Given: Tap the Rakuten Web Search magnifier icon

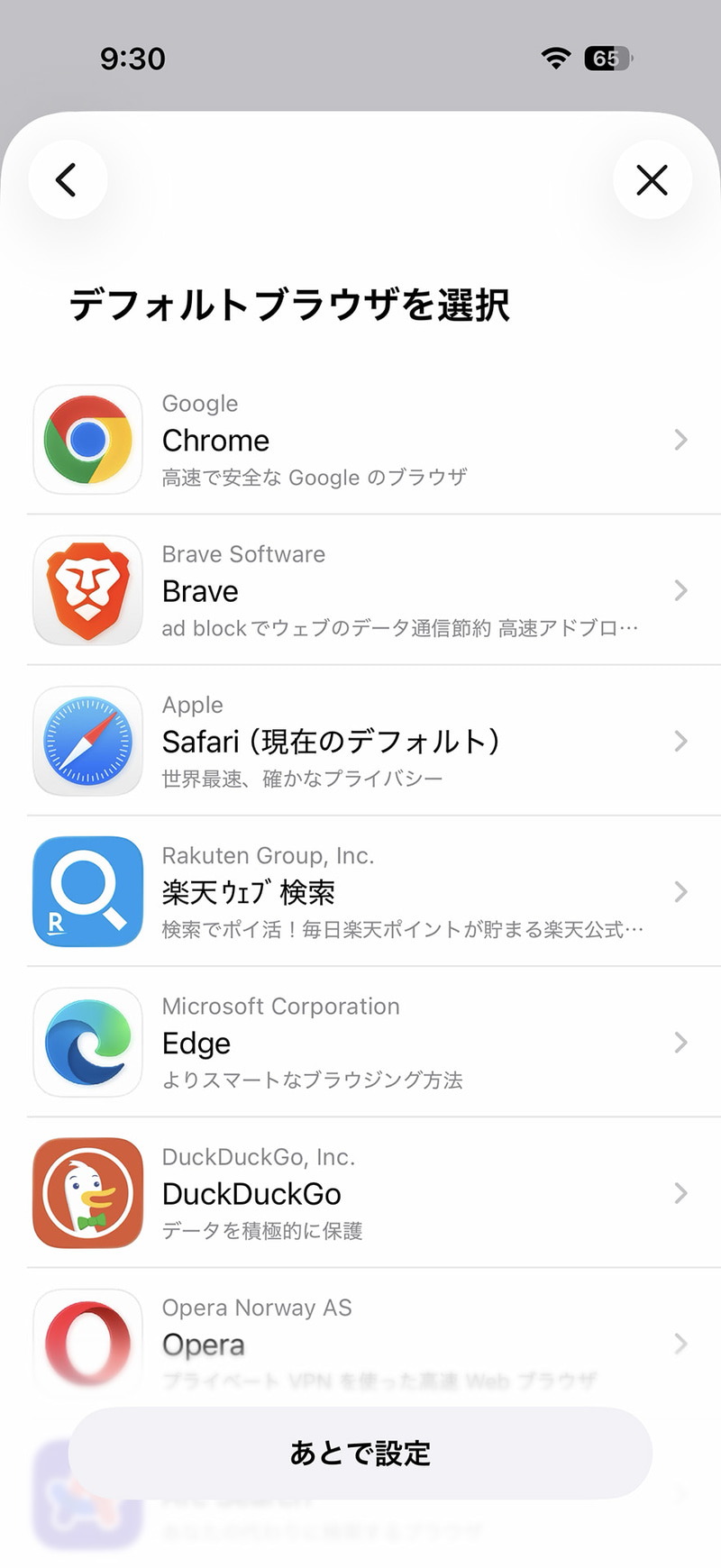Looking at the screenshot, I should [x=87, y=891].
